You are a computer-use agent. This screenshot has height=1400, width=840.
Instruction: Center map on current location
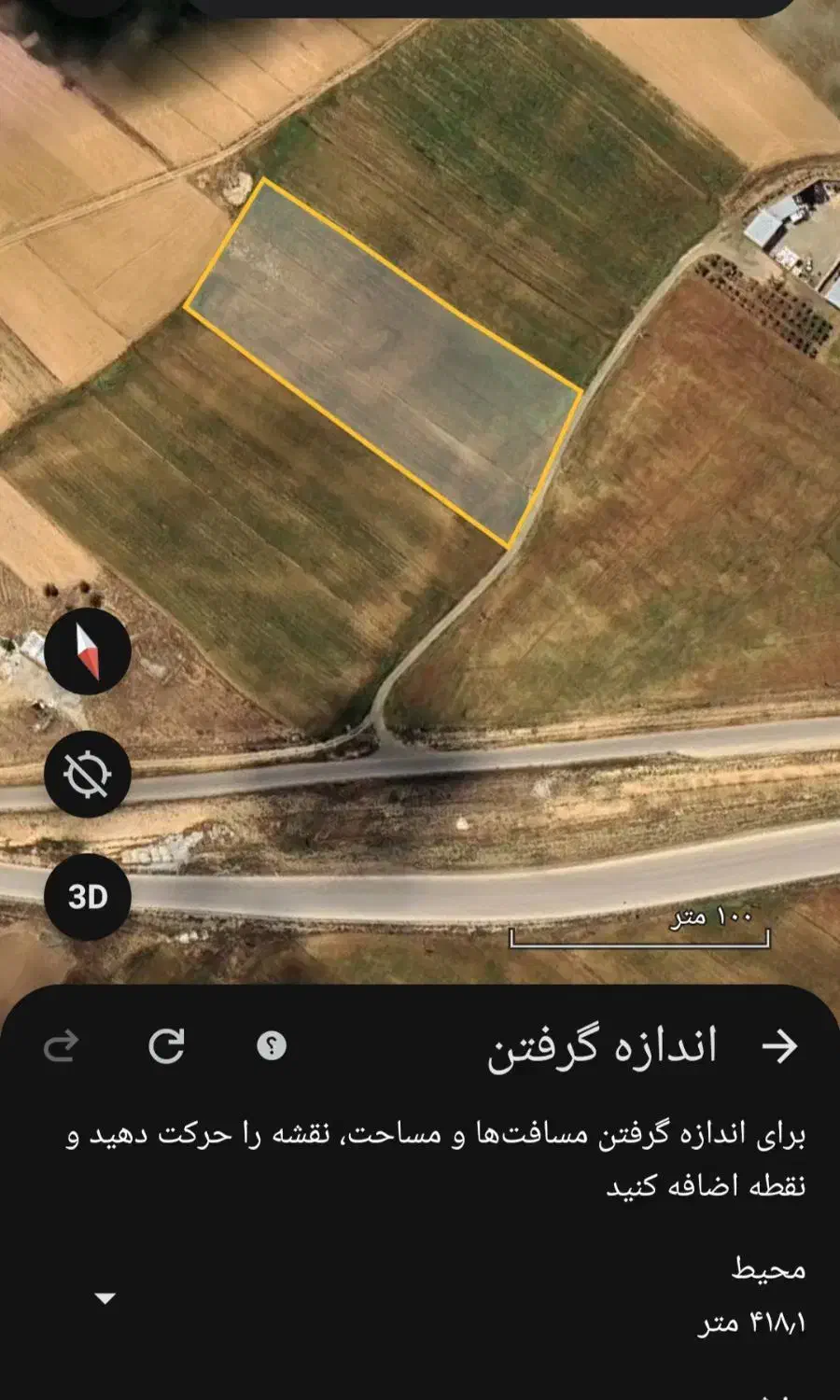[x=87, y=775]
